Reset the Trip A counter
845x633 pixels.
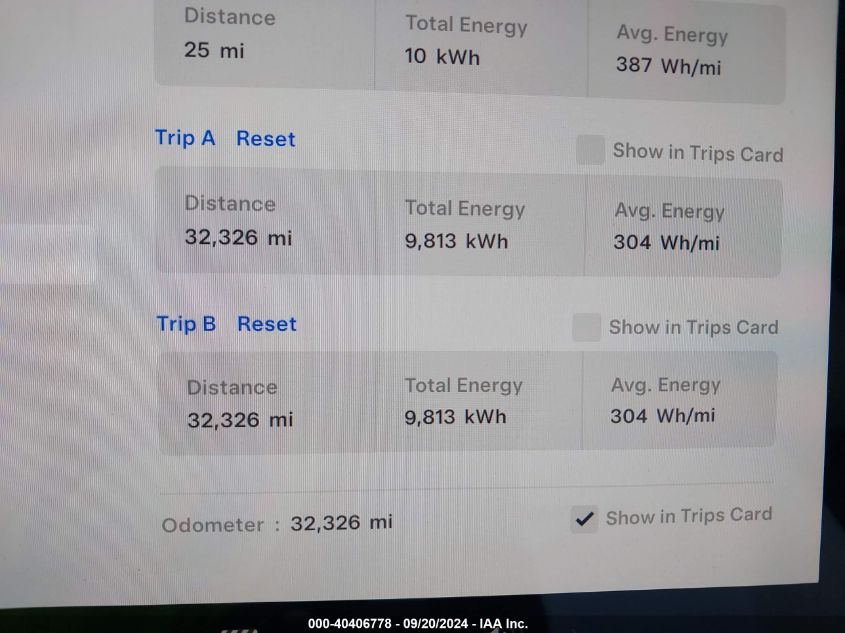pyautogui.click(x=265, y=139)
